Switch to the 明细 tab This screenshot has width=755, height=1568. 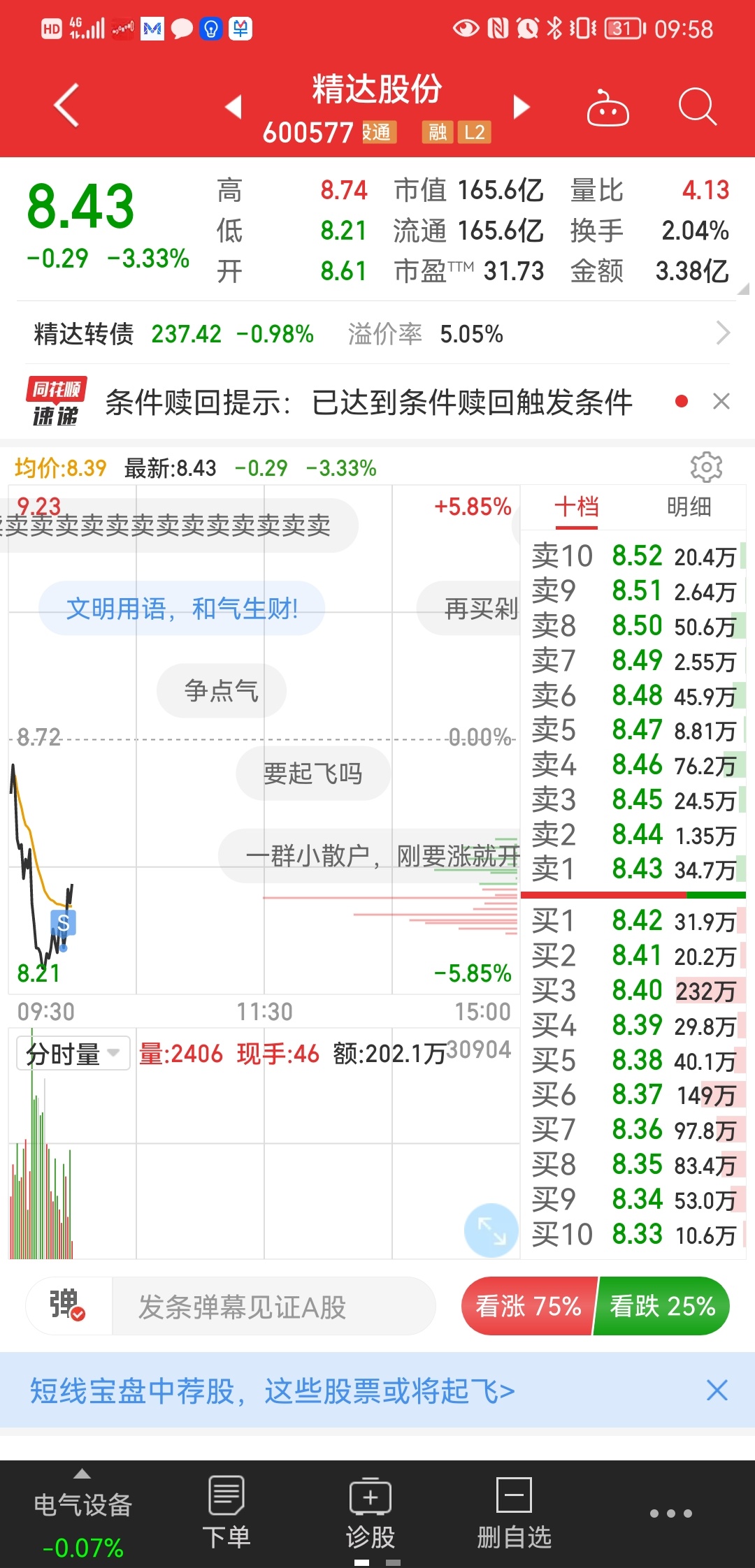pyautogui.click(x=689, y=507)
